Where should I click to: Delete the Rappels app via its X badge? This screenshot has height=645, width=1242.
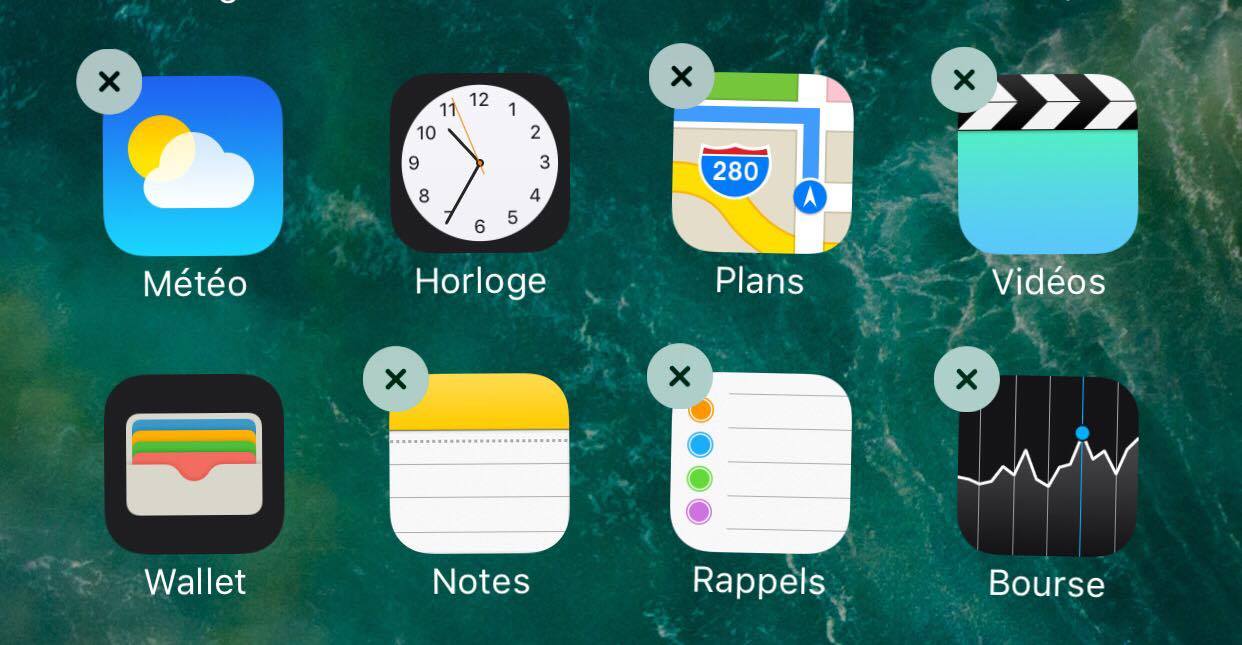[680, 376]
